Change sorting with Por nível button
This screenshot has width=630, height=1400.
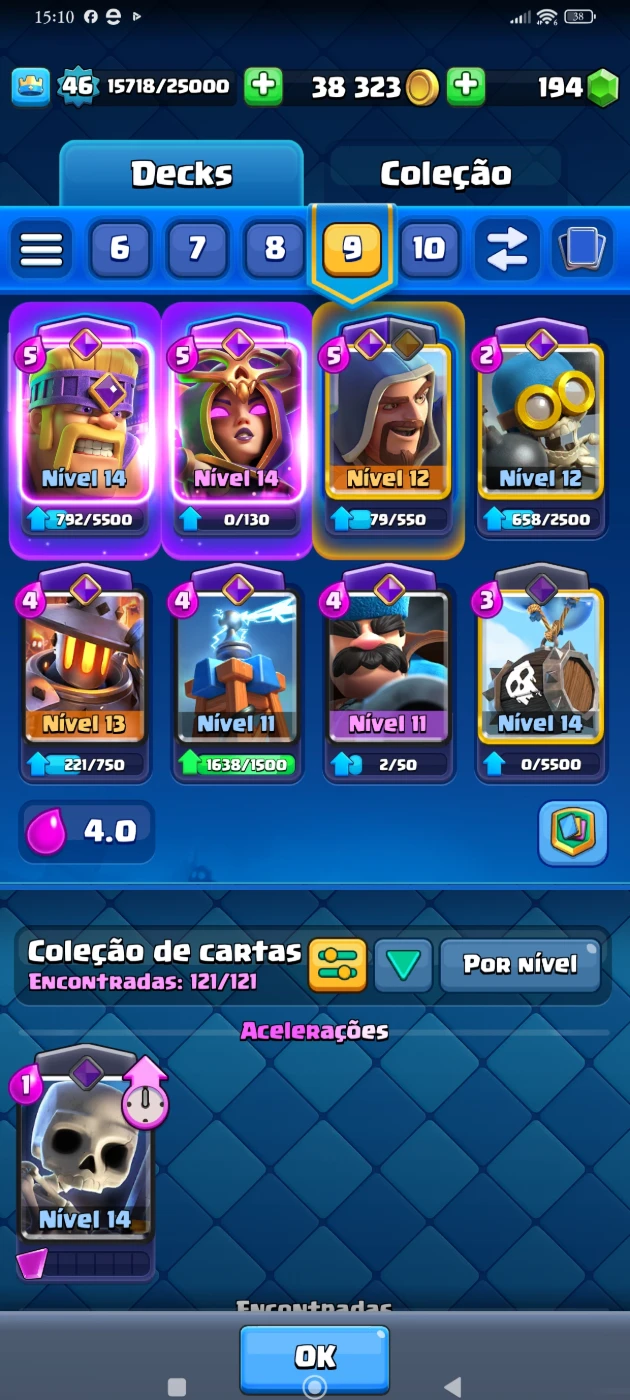(520, 965)
